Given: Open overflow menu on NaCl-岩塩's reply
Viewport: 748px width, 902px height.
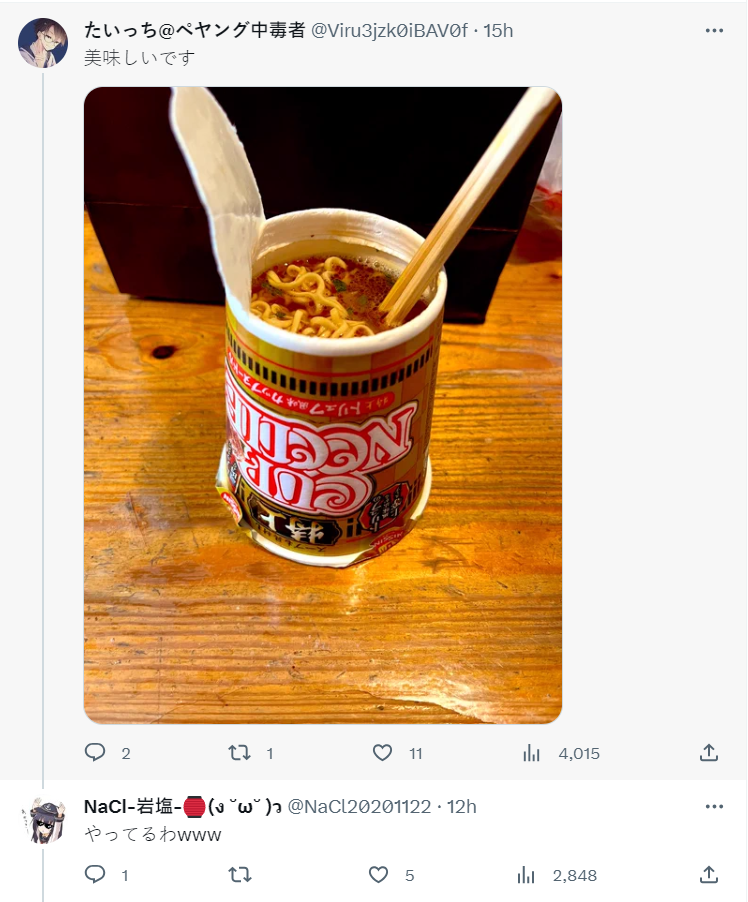Looking at the screenshot, I should click(713, 806).
